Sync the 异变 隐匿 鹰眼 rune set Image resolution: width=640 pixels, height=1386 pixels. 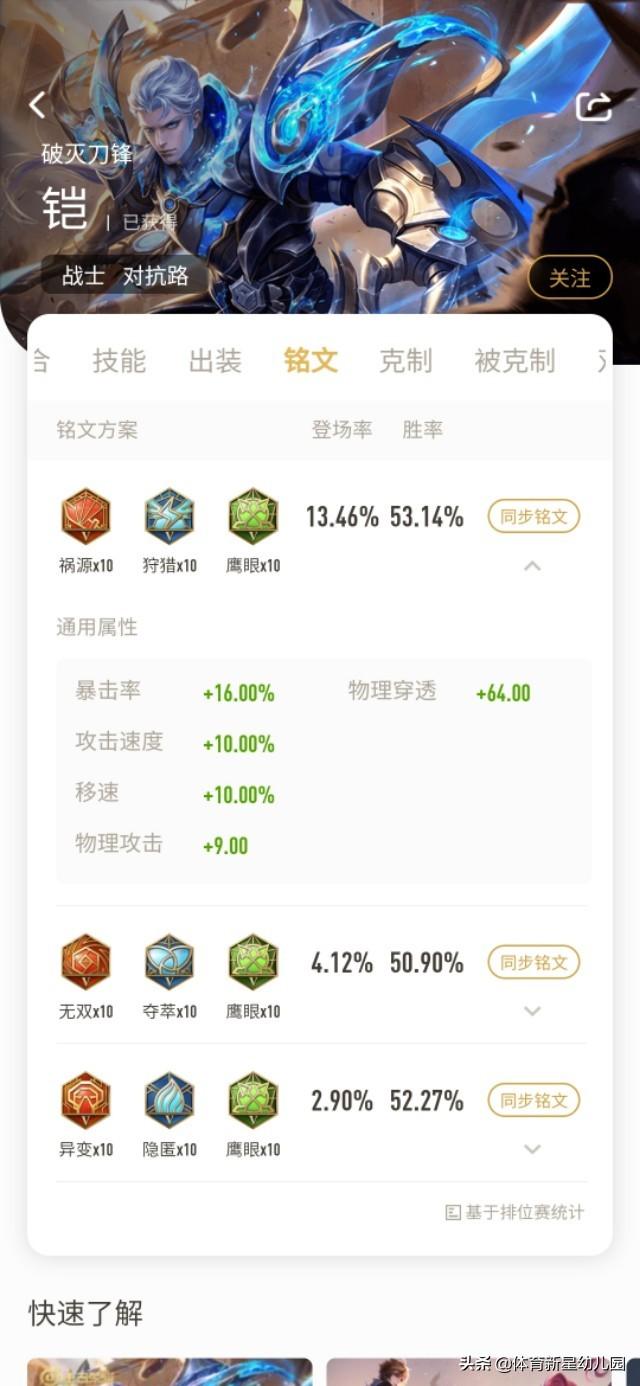(x=533, y=1101)
